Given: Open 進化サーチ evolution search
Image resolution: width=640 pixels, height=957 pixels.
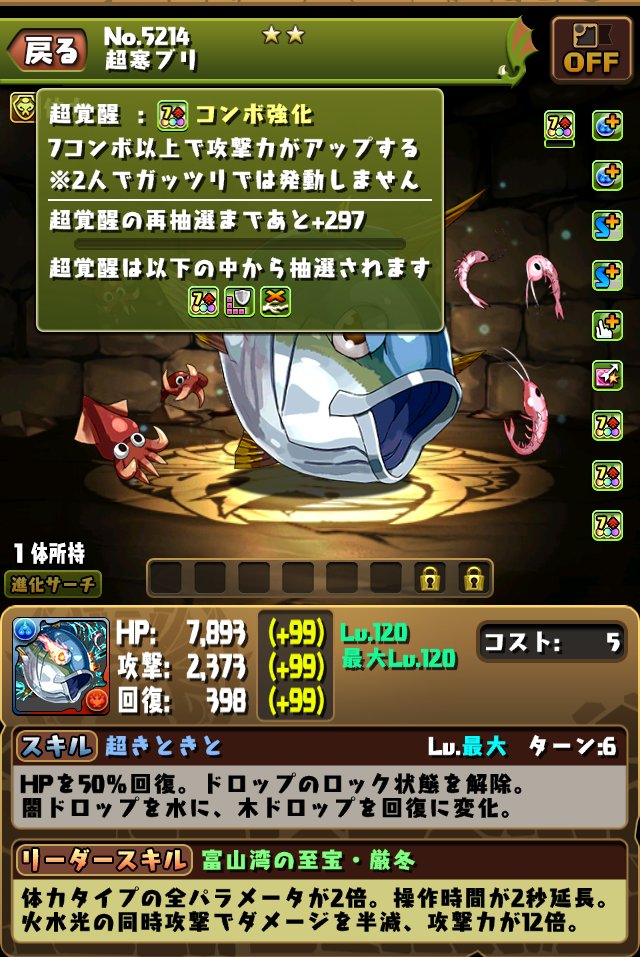Looking at the screenshot, I should 56,584.
